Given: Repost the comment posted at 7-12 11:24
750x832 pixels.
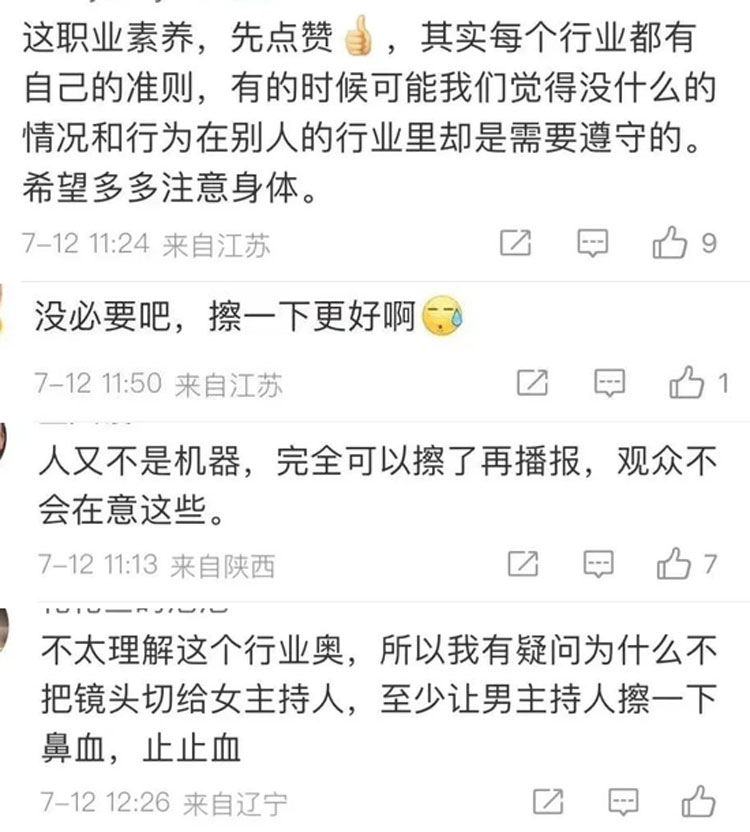Looking at the screenshot, I should pos(515,242).
